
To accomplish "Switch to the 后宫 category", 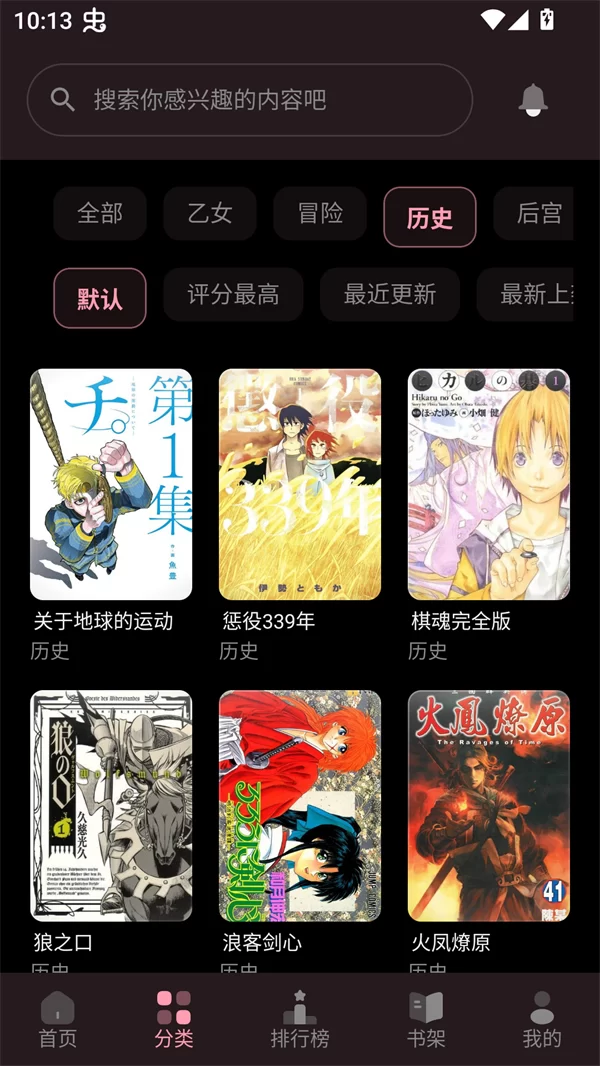I will click(538, 213).
